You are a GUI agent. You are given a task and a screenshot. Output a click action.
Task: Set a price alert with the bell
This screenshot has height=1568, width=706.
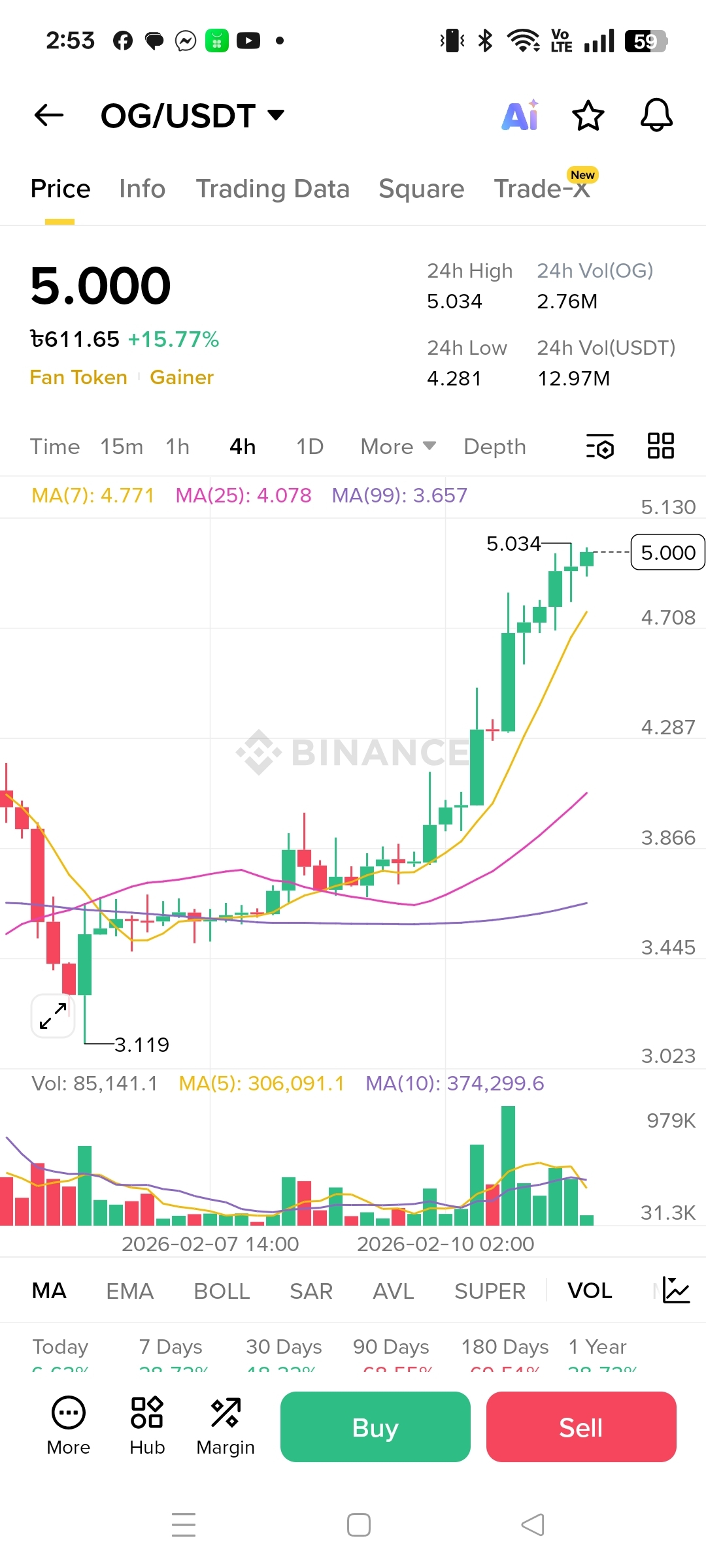(x=656, y=116)
